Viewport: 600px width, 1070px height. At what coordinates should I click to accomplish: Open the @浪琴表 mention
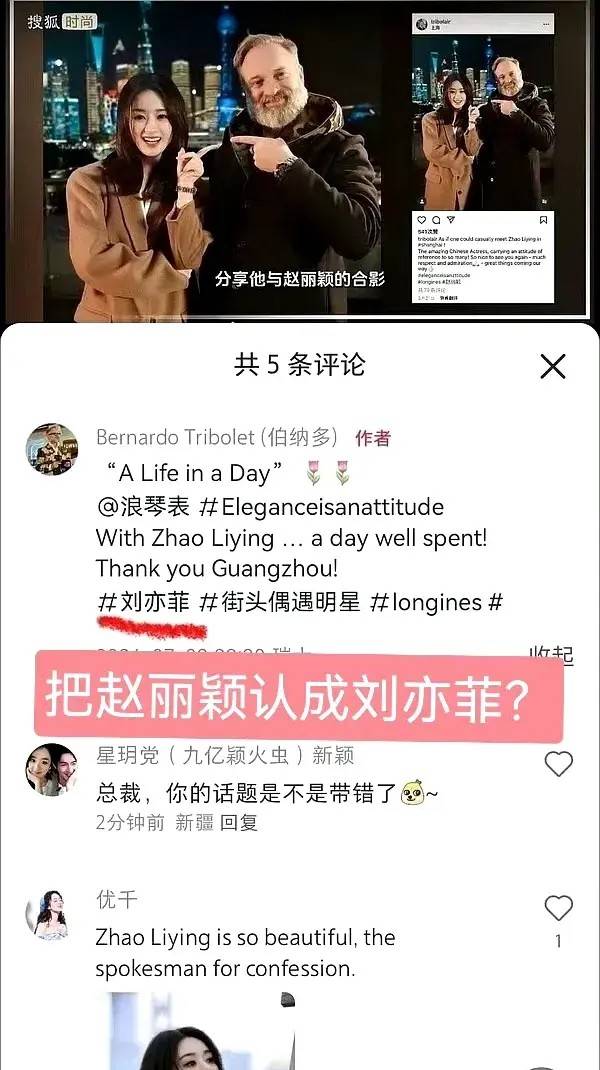point(142,506)
